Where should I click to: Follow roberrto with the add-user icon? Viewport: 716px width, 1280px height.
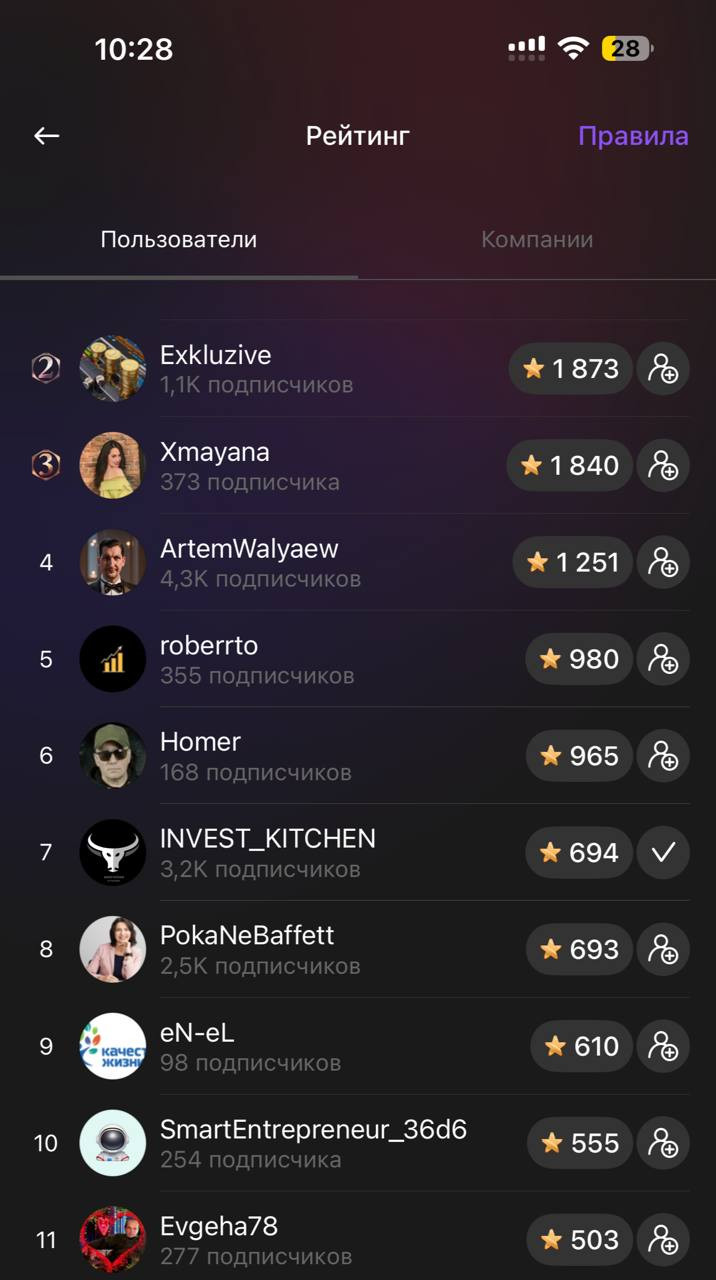(663, 659)
